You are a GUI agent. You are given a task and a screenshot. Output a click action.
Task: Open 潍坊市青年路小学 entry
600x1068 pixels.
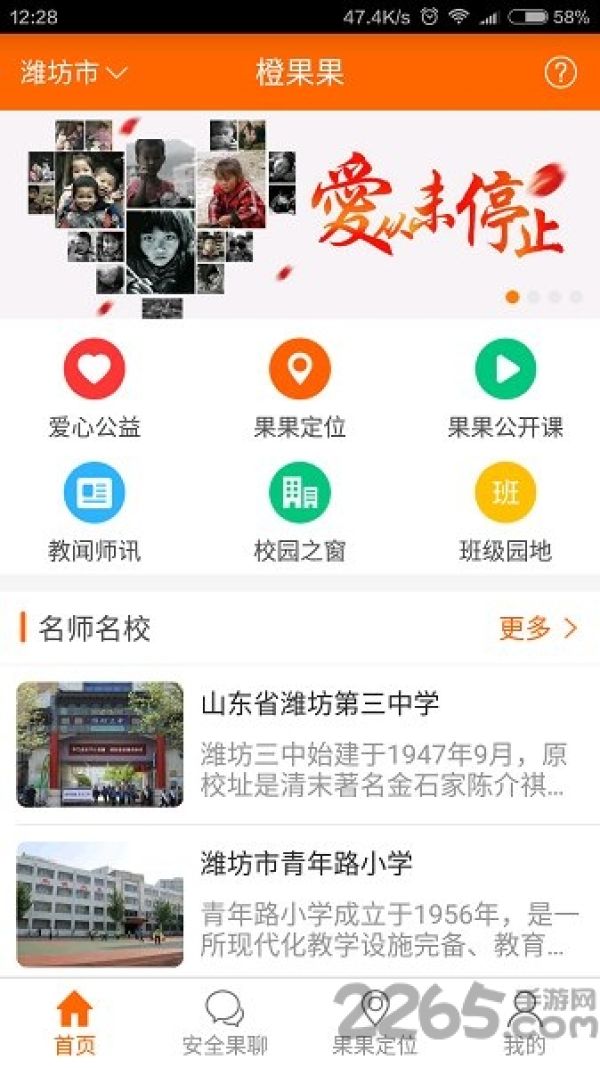click(x=300, y=904)
